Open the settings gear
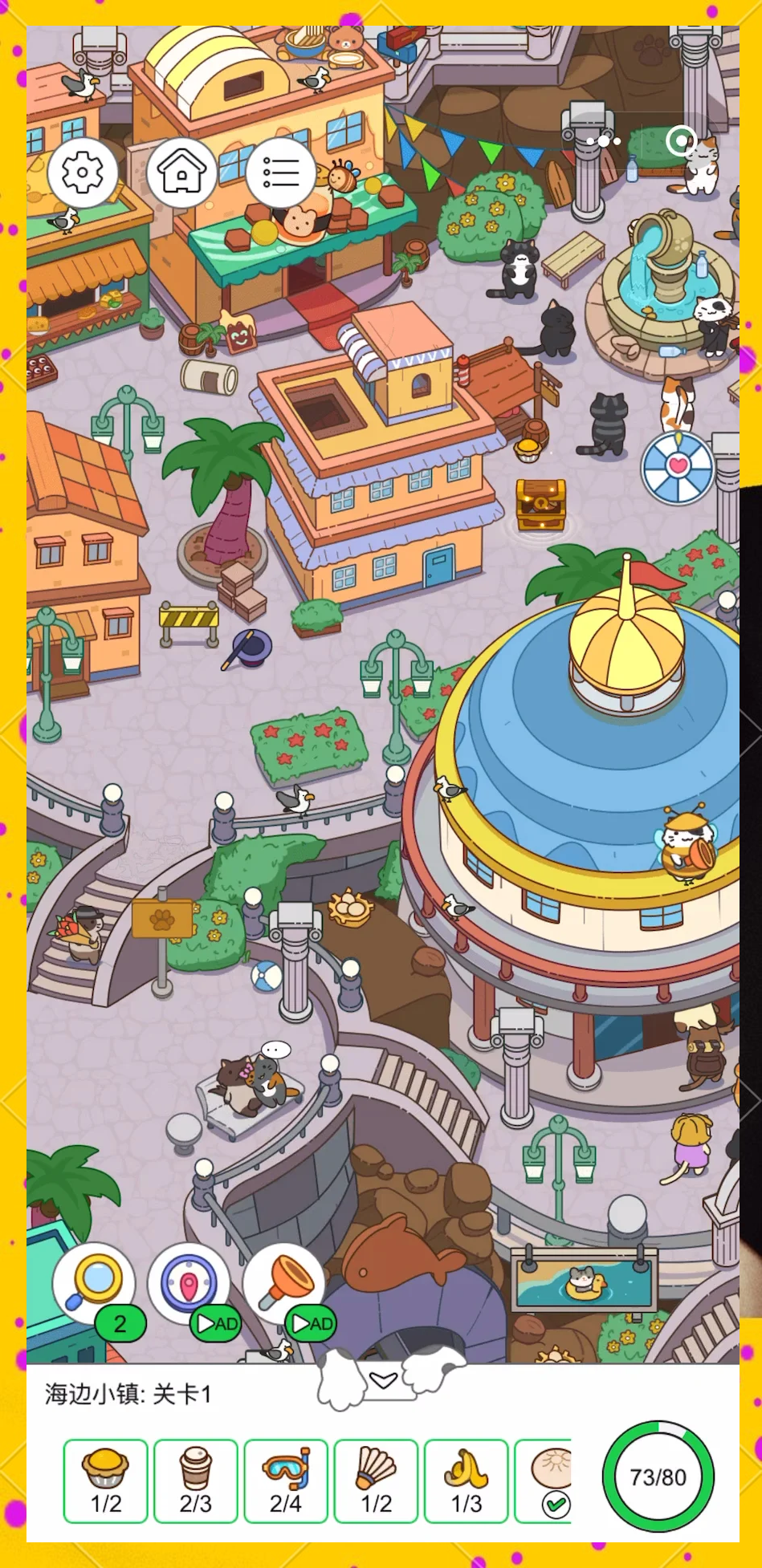 pos(83,173)
